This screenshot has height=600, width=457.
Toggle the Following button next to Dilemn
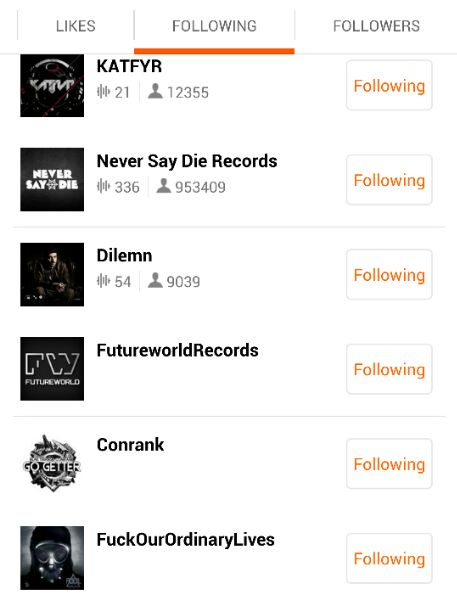[389, 274]
